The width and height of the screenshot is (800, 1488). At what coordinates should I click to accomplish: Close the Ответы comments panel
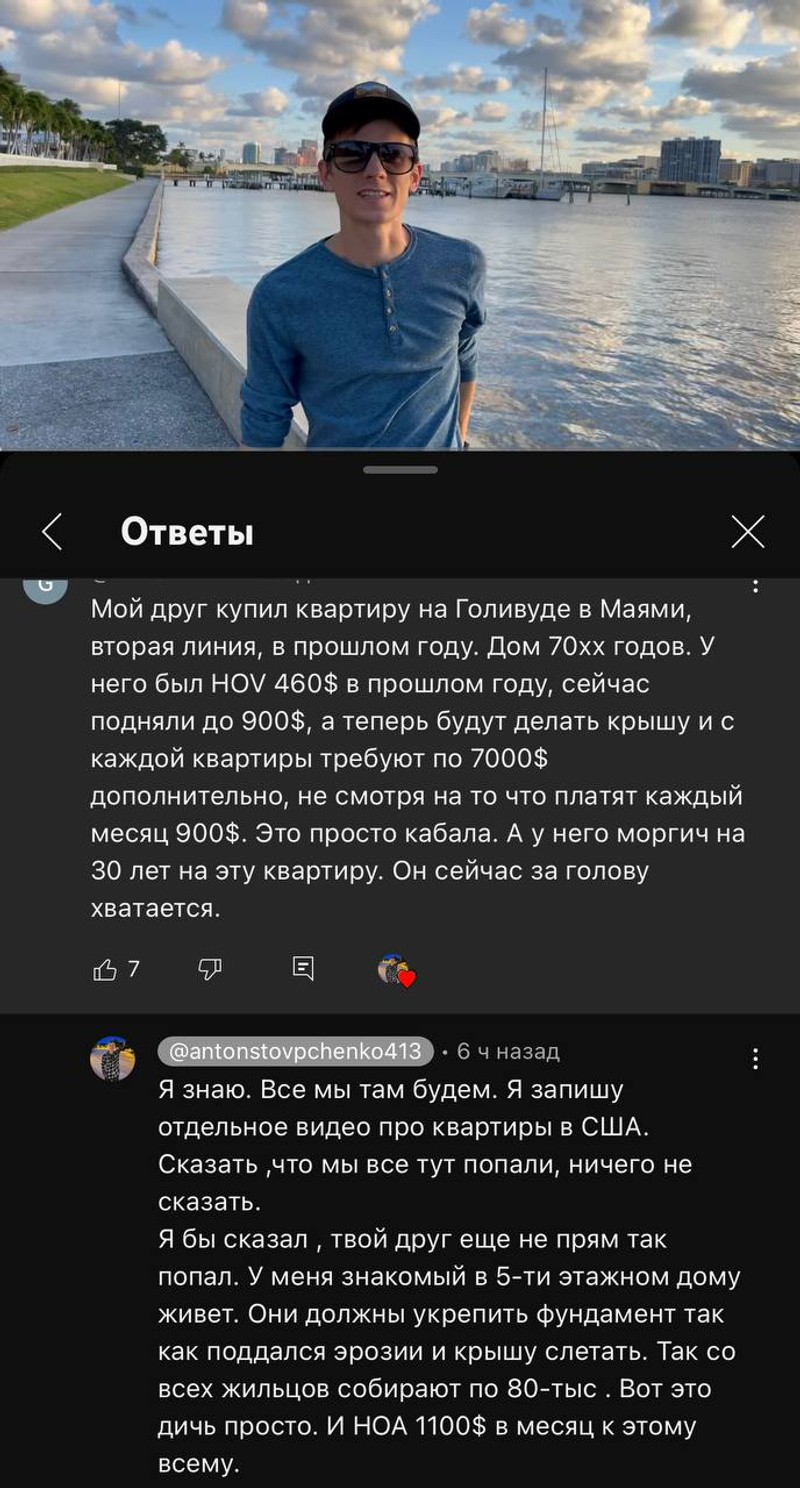tap(747, 532)
